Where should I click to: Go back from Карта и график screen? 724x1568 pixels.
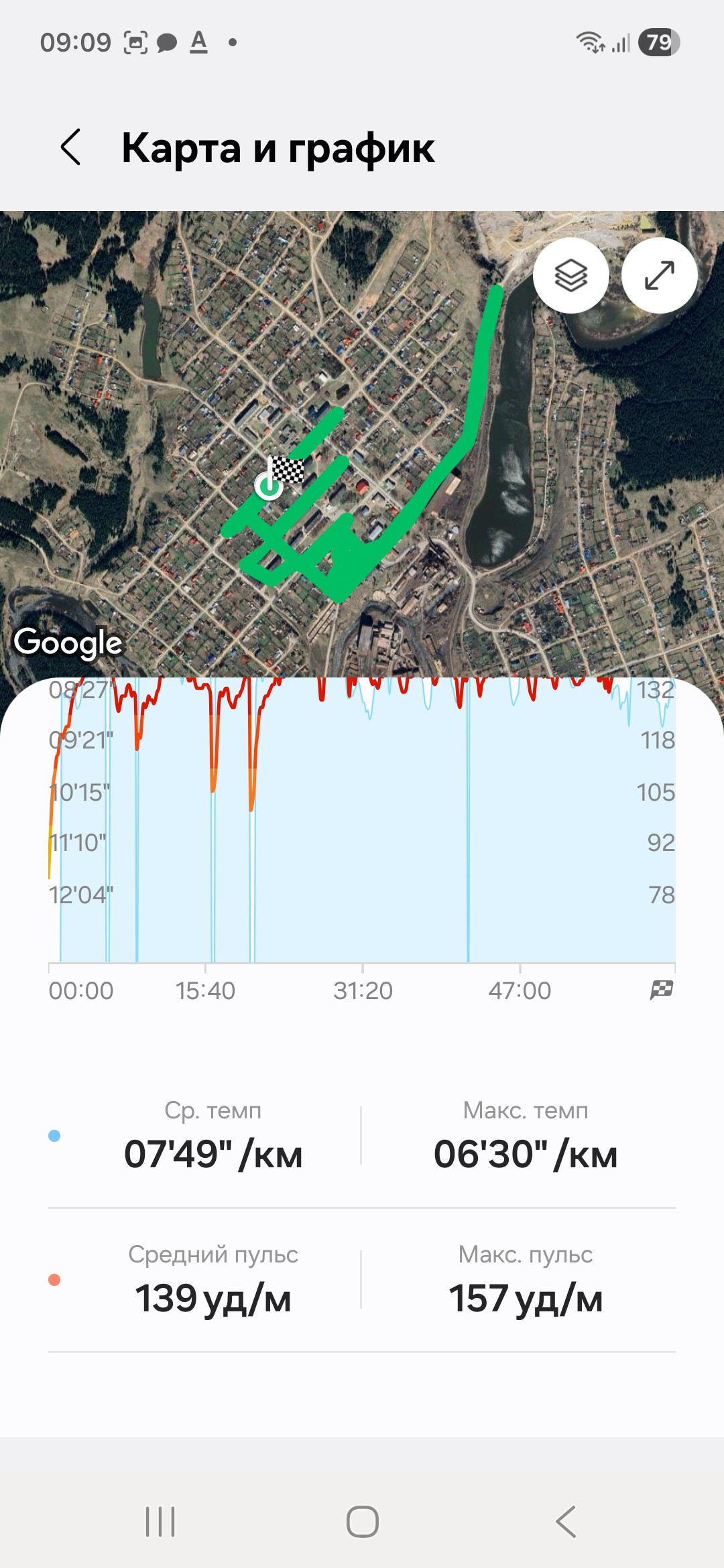[70, 147]
